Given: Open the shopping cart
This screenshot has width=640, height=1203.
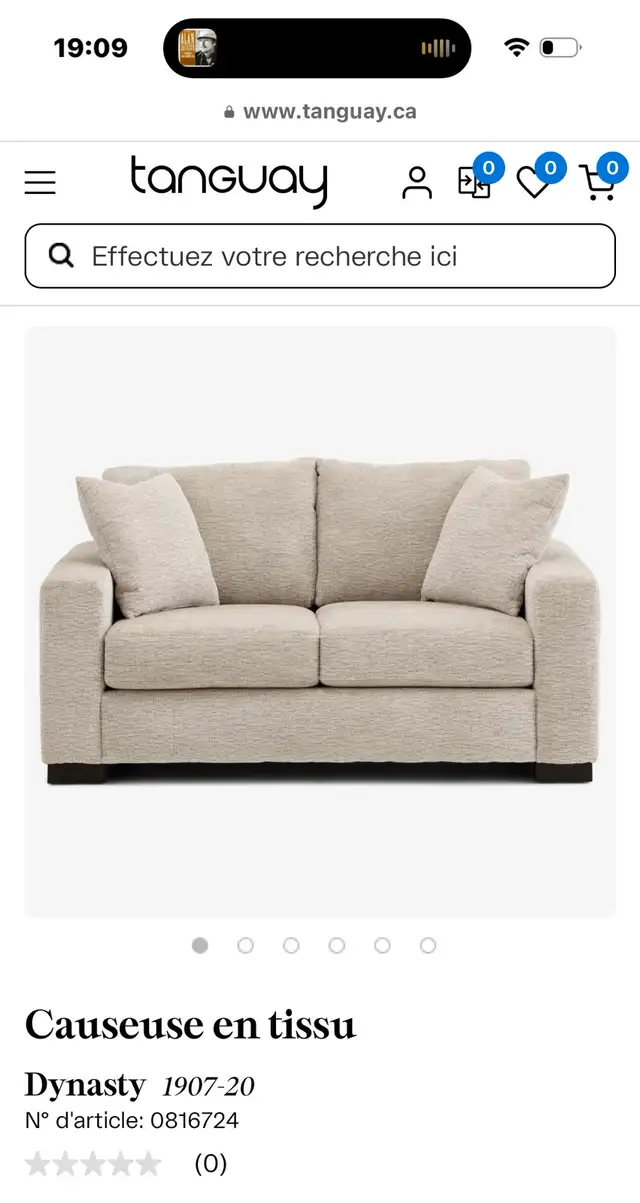Looking at the screenshot, I should point(597,183).
